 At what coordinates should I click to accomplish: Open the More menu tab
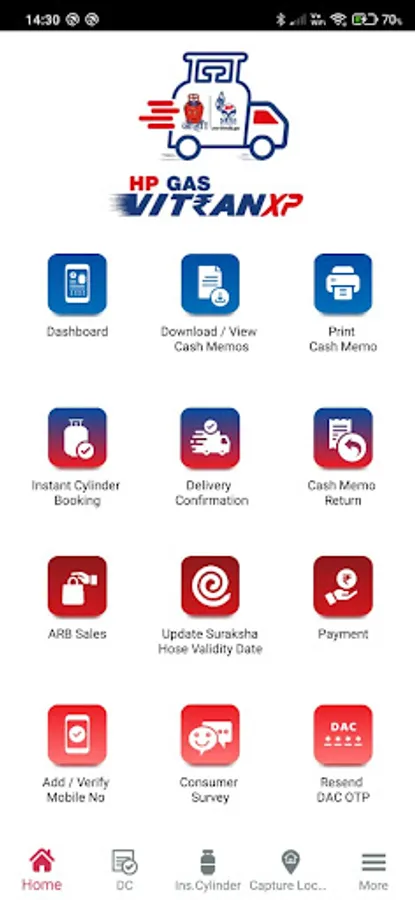[x=373, y=869]
